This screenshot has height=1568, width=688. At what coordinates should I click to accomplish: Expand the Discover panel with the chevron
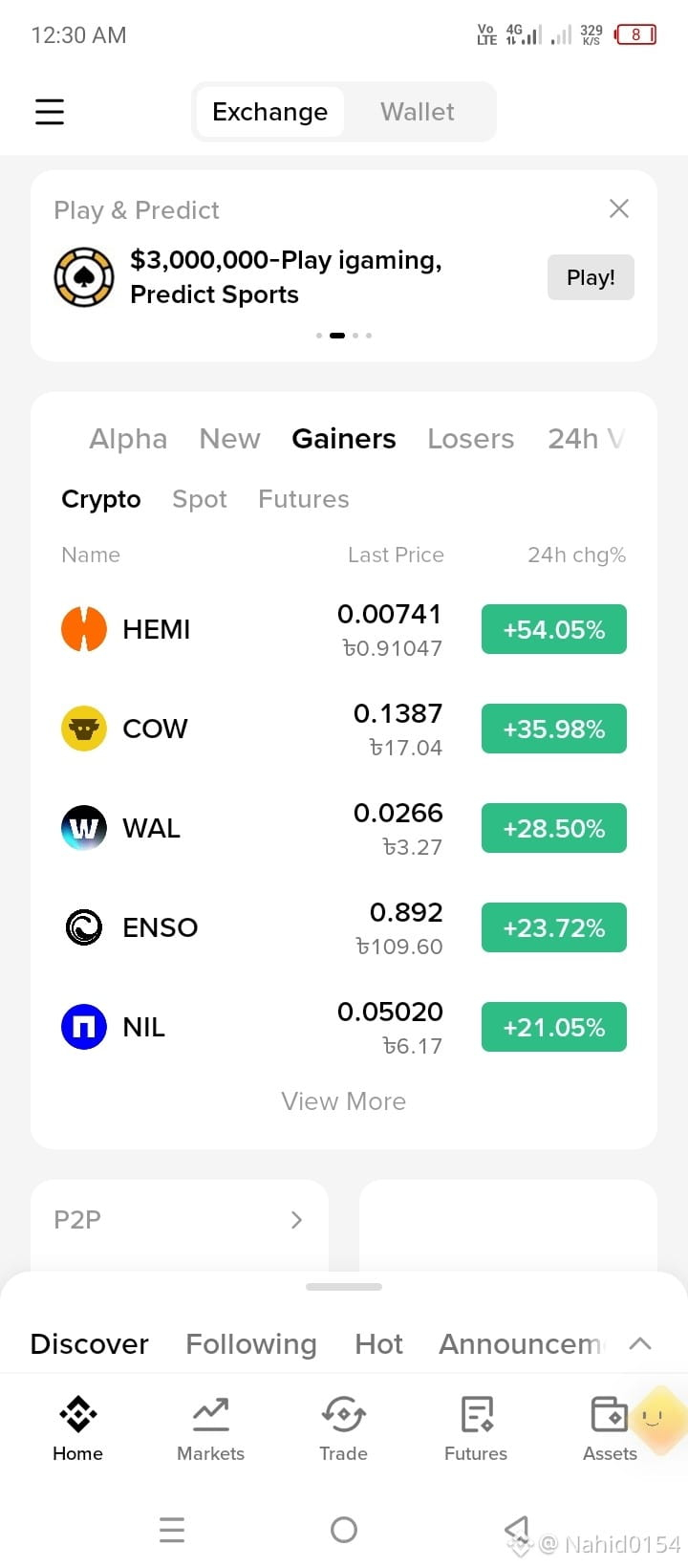(640, 1343)
